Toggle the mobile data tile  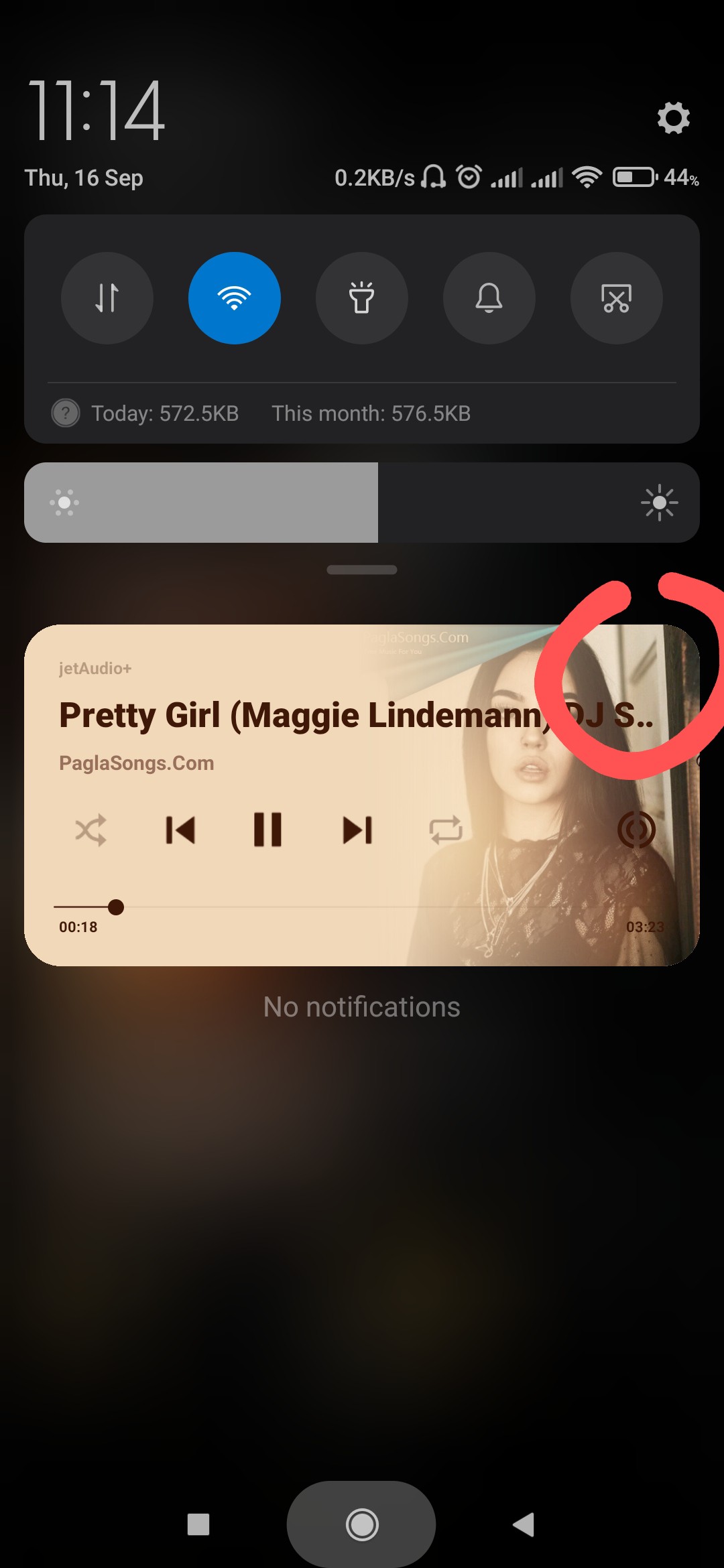[x=107, y=298]
